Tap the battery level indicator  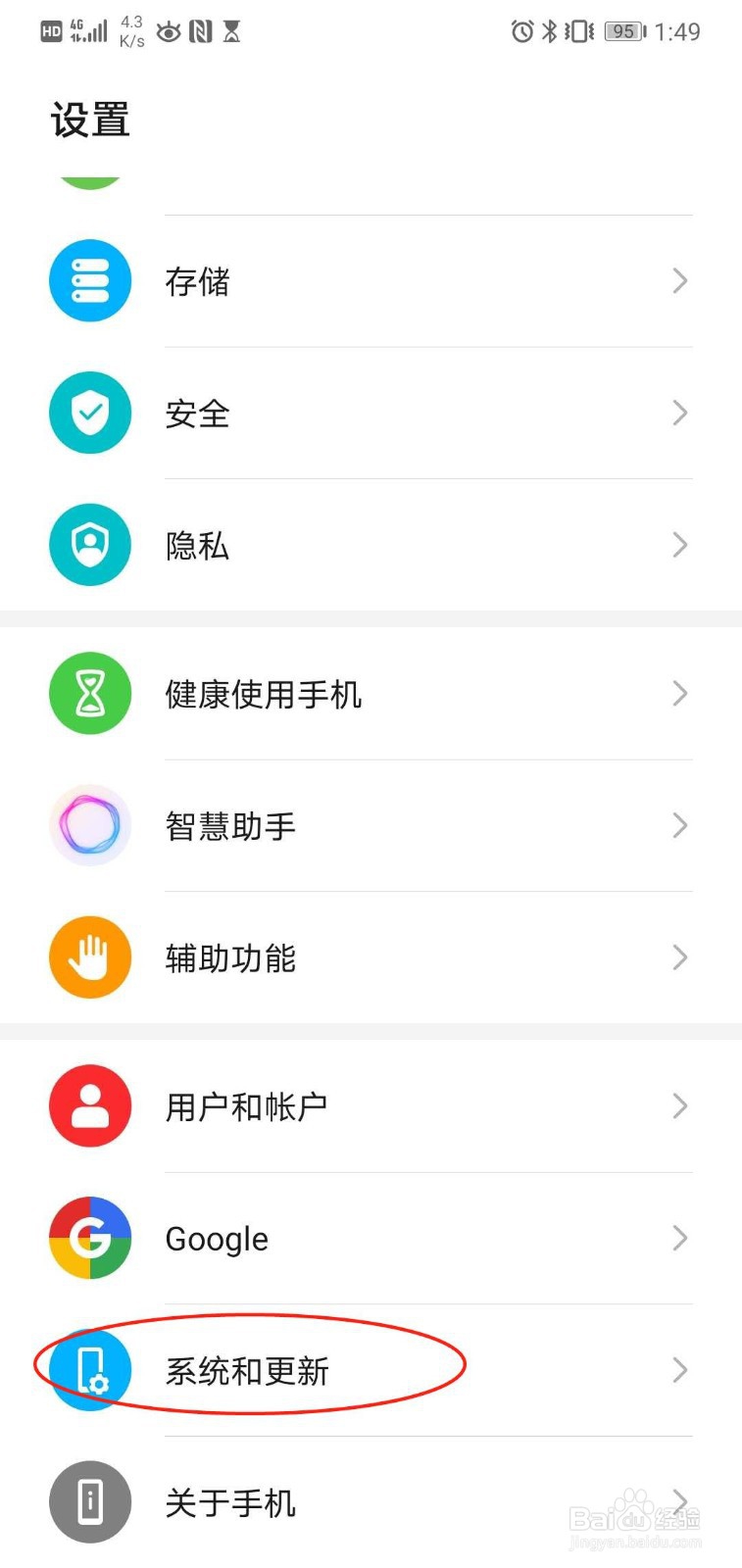coord(622,31)
